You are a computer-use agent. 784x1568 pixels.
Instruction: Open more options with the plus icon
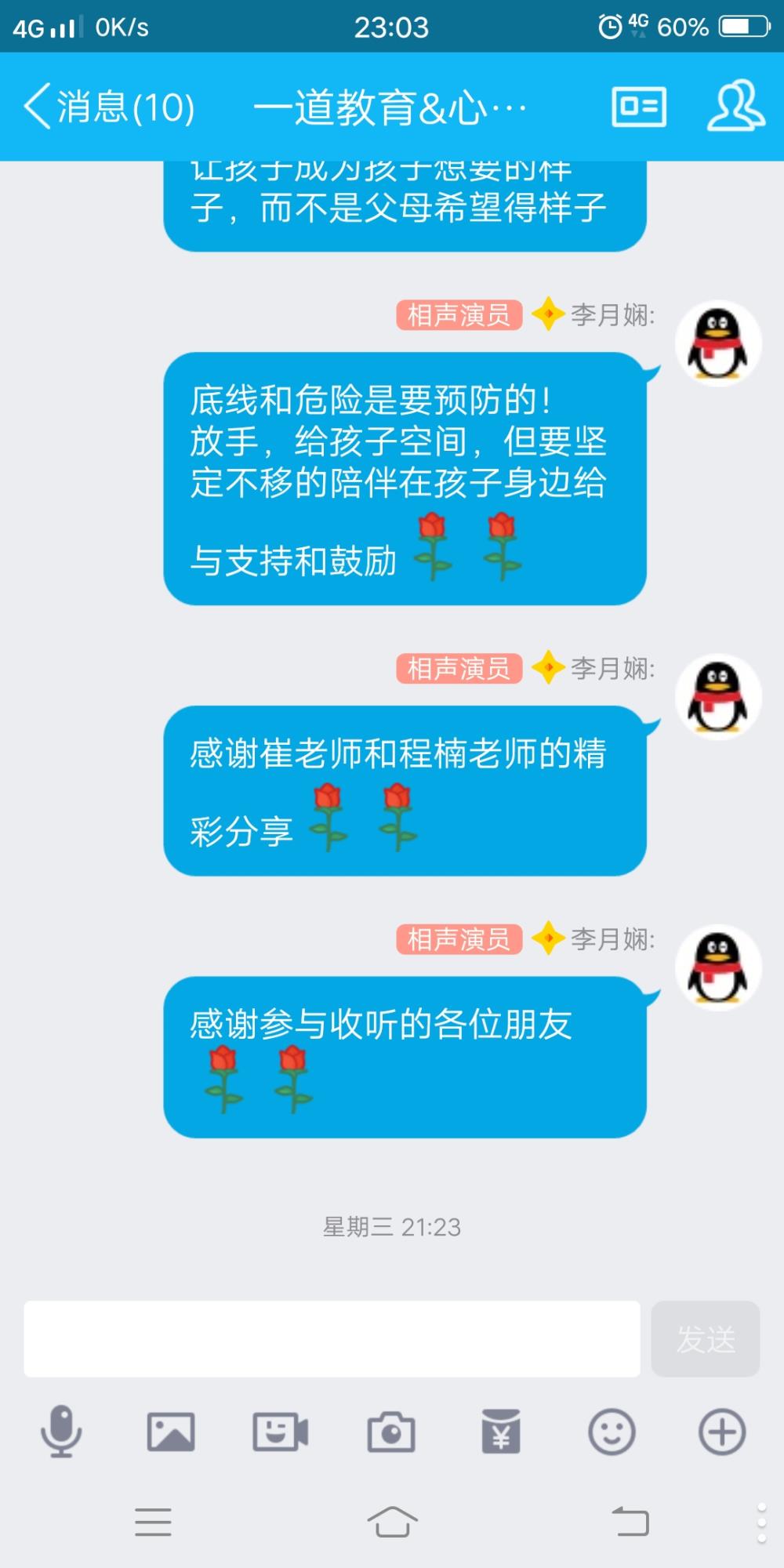point(722,1432)
